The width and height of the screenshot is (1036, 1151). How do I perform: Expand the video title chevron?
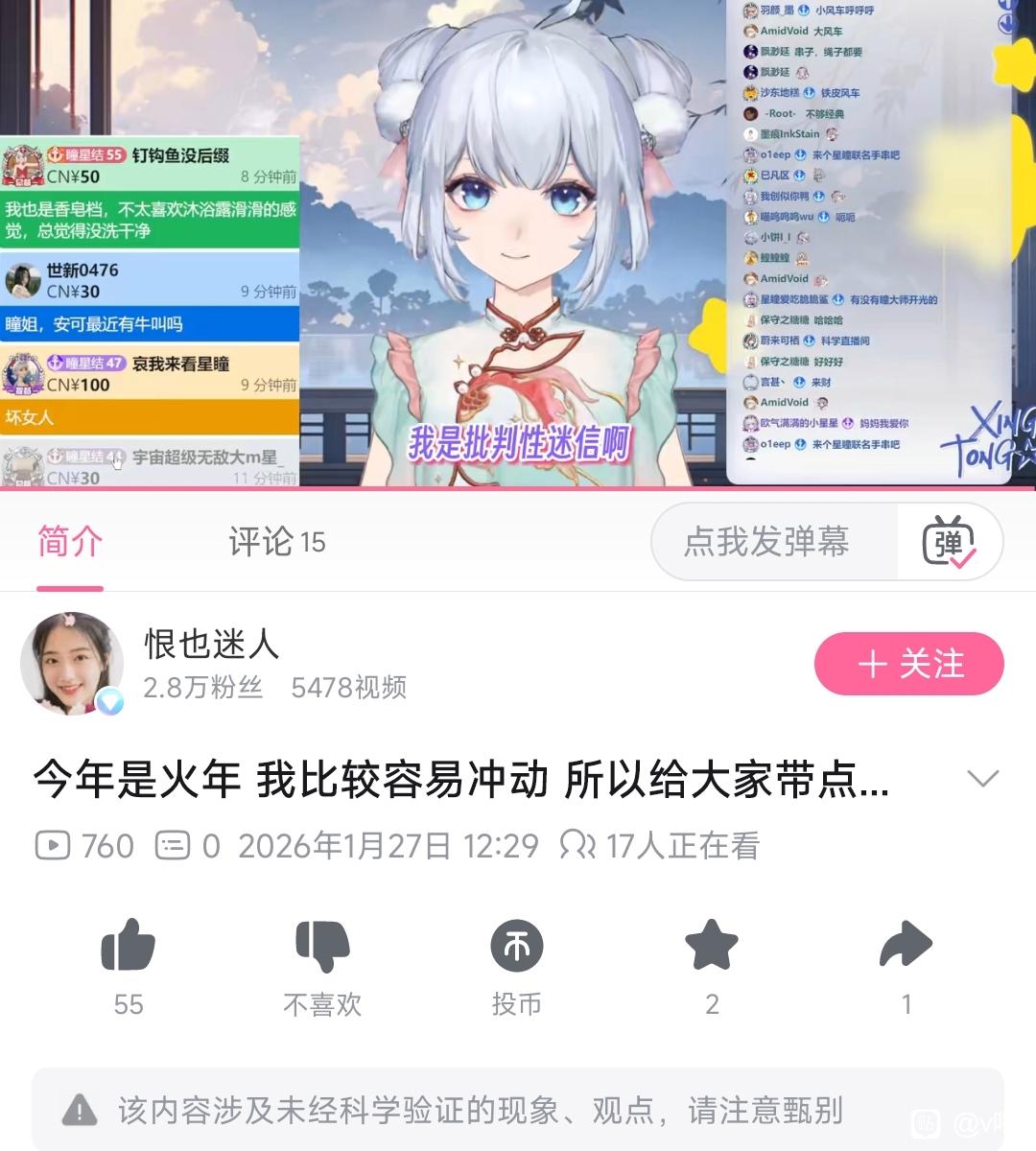point(983,778)
